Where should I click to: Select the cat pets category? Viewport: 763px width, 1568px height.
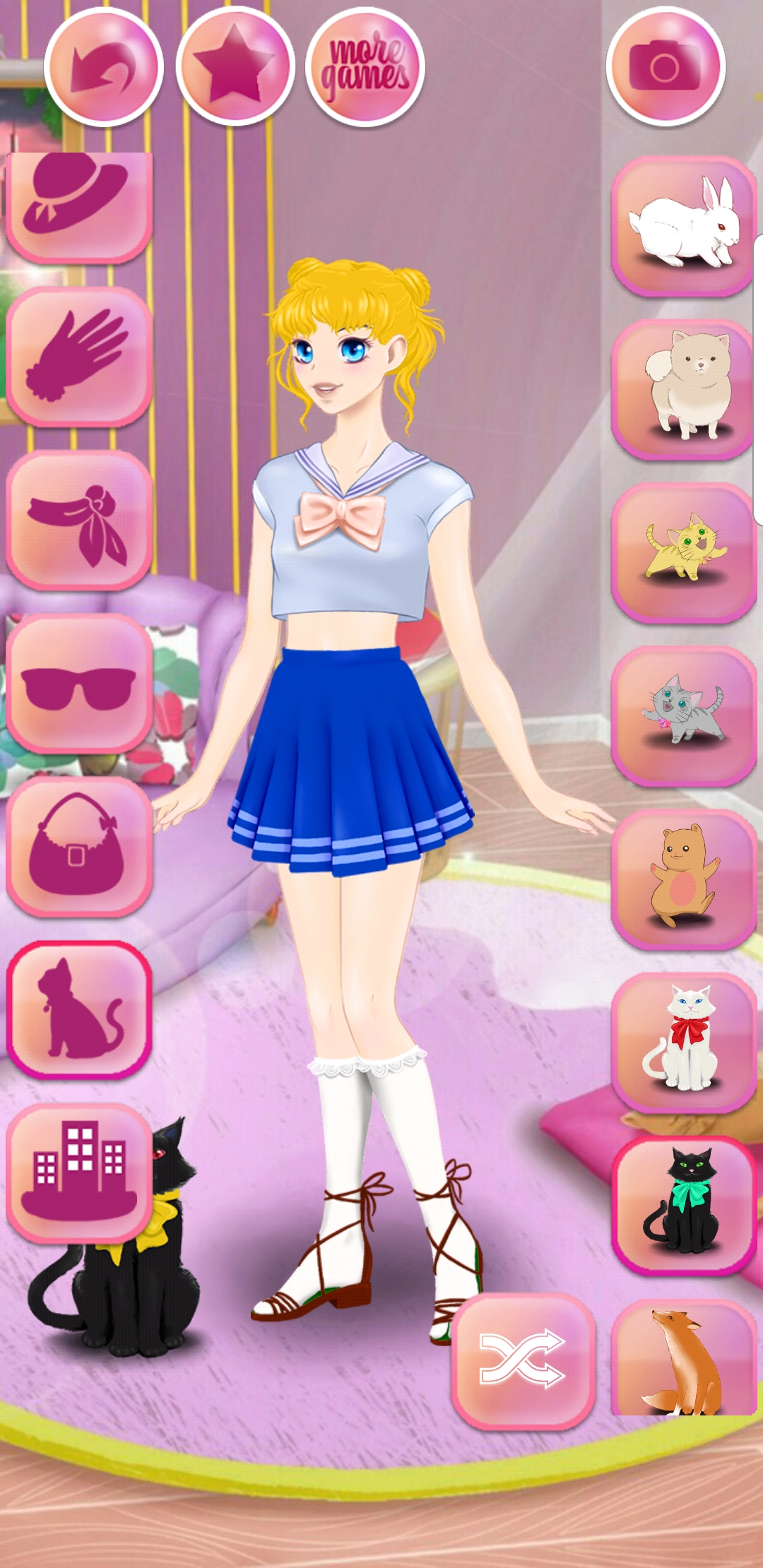[x=79, y=1010]
